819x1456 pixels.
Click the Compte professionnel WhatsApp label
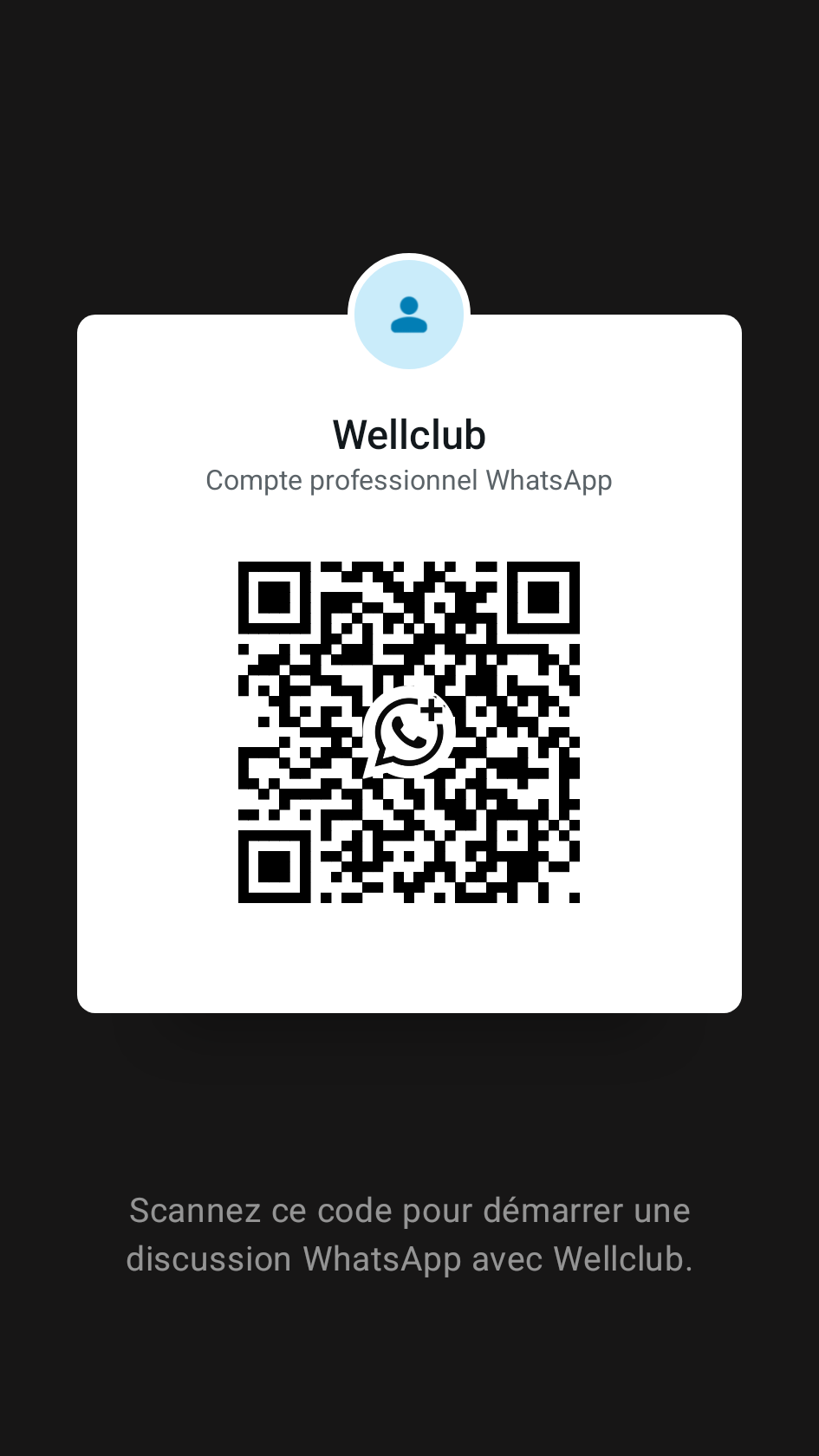(408, 480)
